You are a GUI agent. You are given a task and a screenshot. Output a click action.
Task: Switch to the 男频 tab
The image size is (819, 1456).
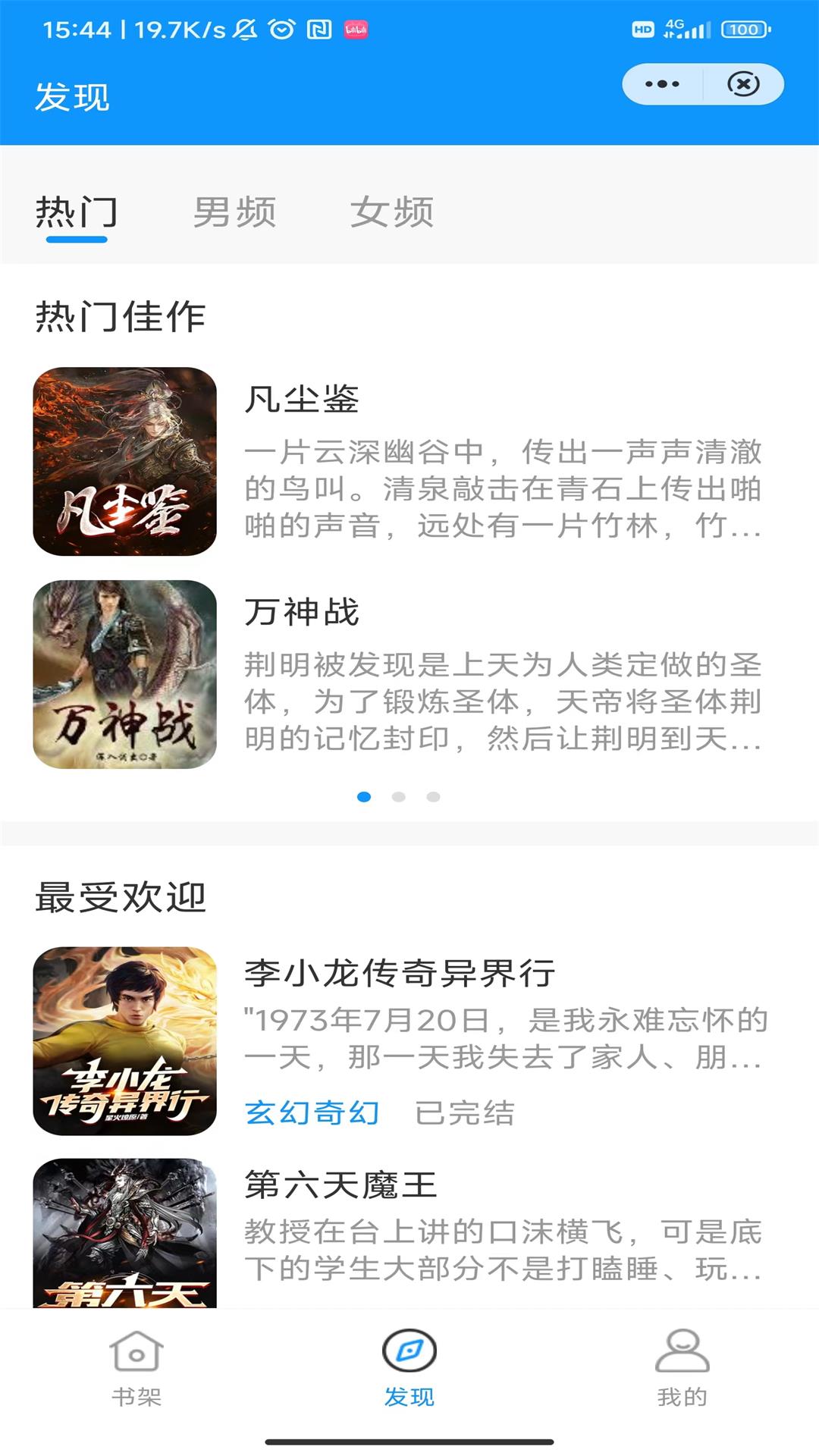click(234, 212)
